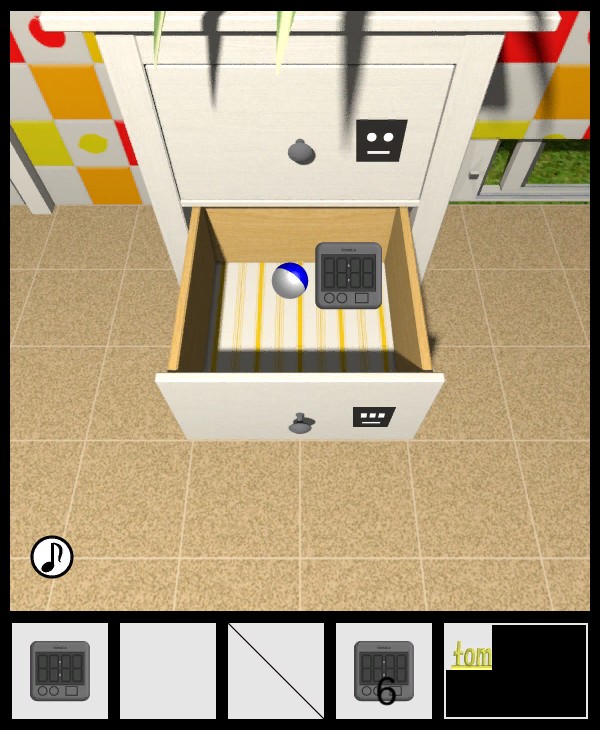The image size is (600, 730).
Task: Select the empty second inventory slot
Action: tap(168, 670)
